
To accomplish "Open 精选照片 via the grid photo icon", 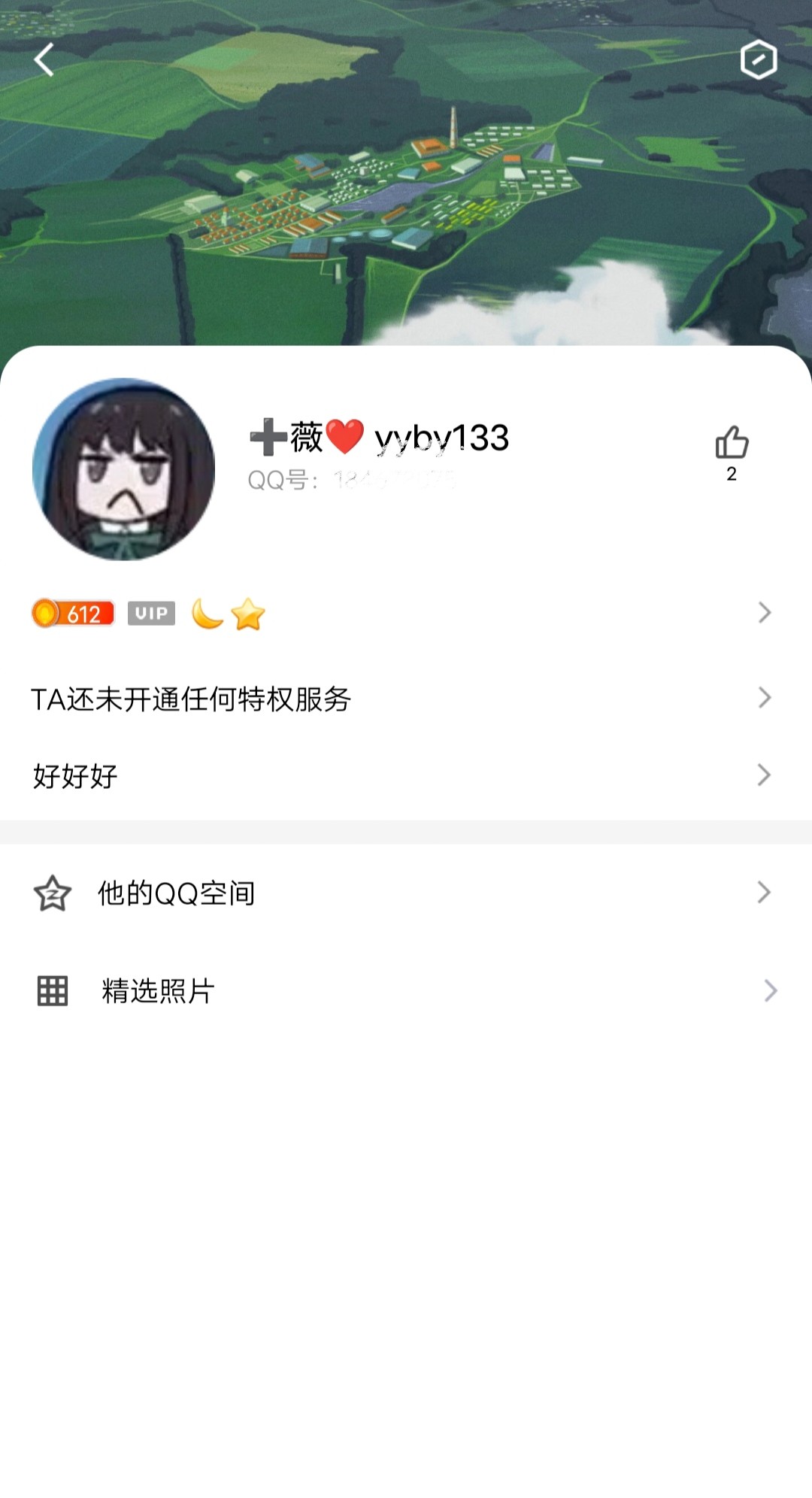I will [50, 992].
